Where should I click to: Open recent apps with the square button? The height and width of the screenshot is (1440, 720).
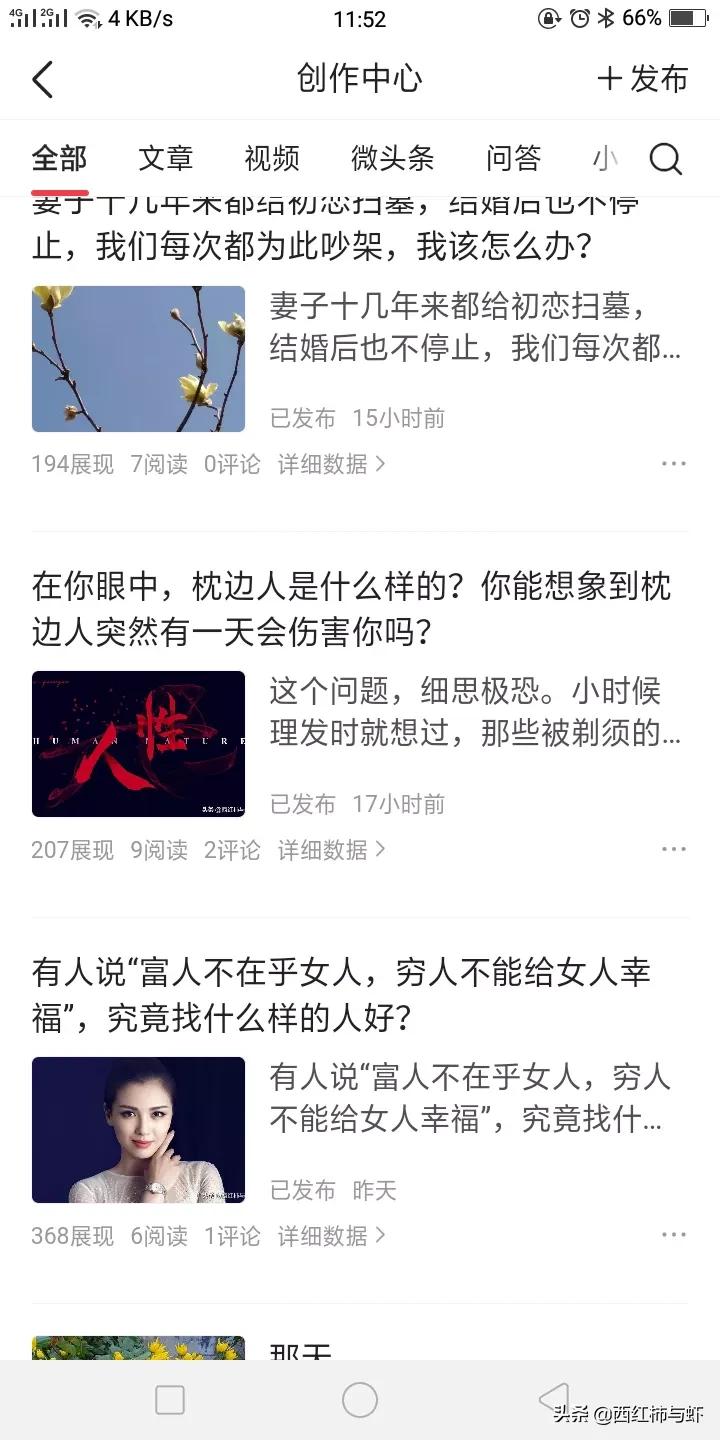click(170, 1400)
